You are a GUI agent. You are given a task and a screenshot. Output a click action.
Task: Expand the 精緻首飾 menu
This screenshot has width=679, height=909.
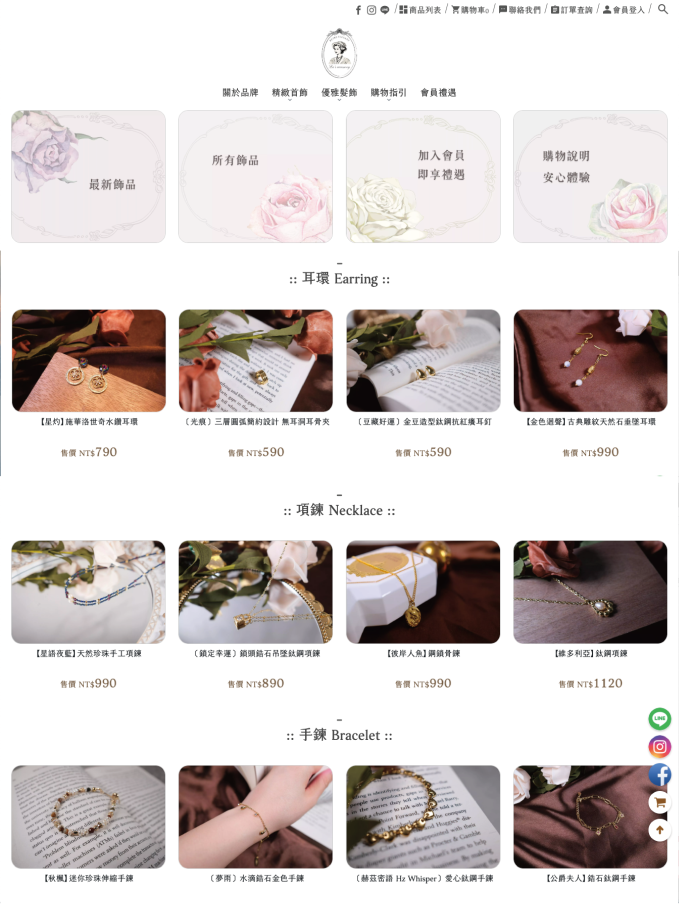[x=290, y=93]
